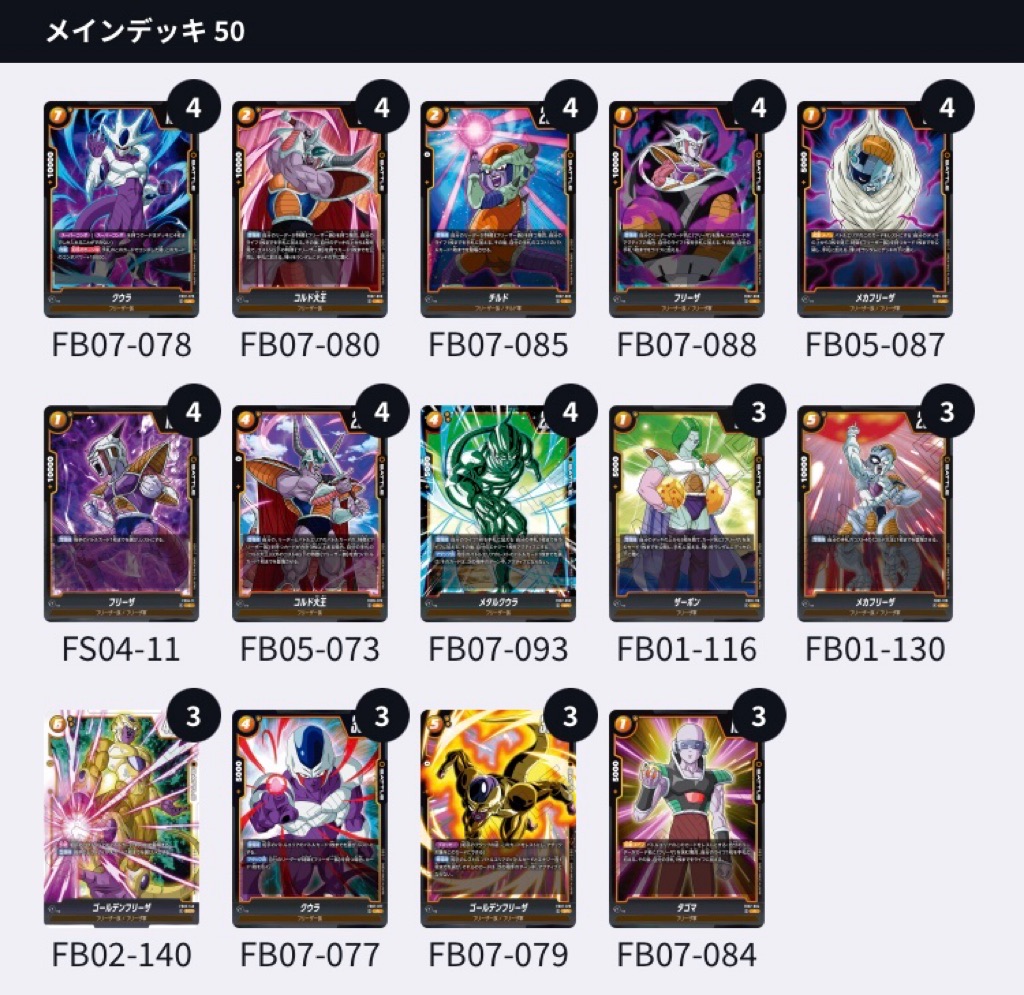1024x995 pixels.
Task: Open card FB07-078 Cooler
Action: pyautogui.click(x=121, y=210)
